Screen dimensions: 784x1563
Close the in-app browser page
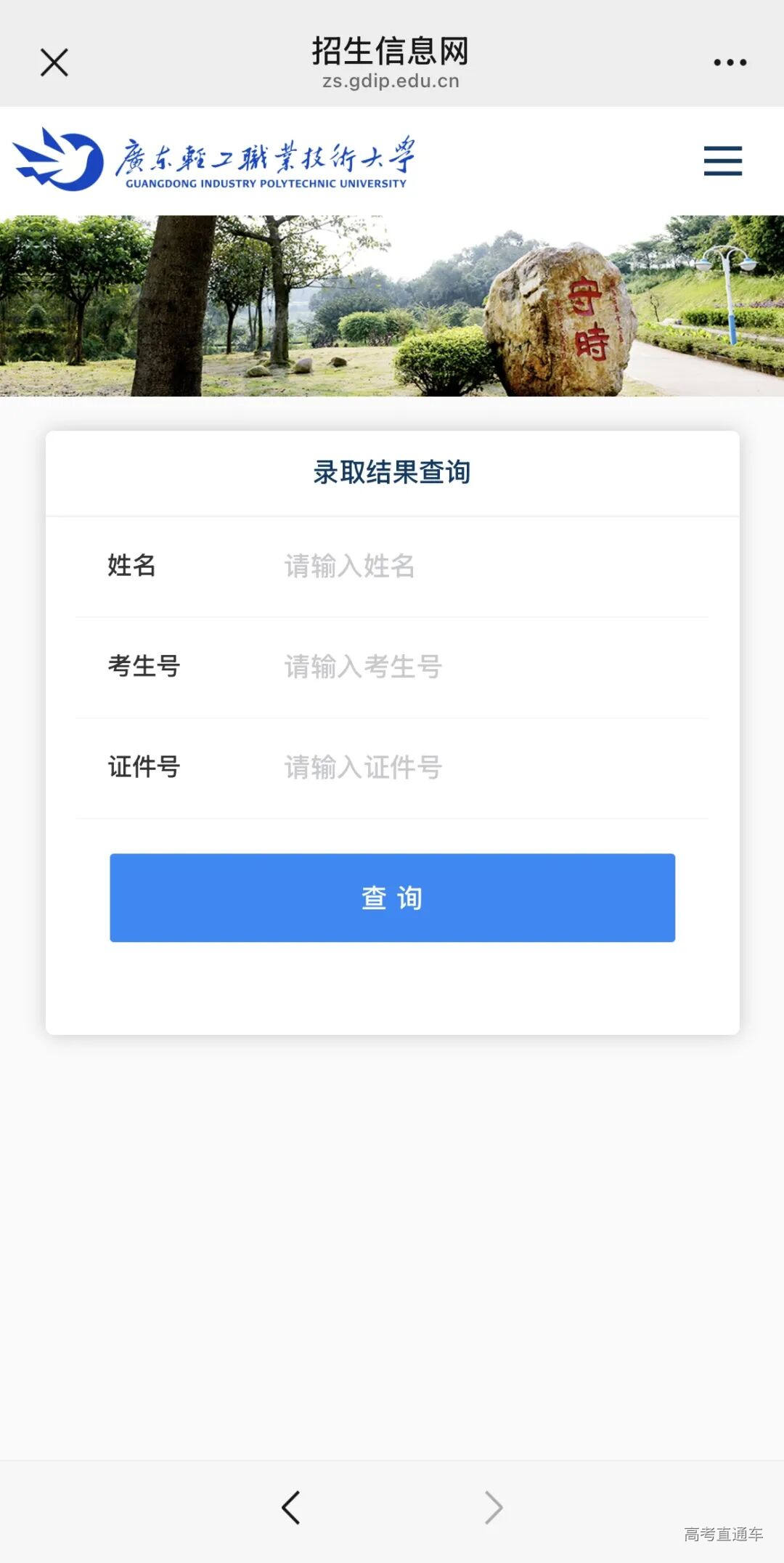(54, 62)
